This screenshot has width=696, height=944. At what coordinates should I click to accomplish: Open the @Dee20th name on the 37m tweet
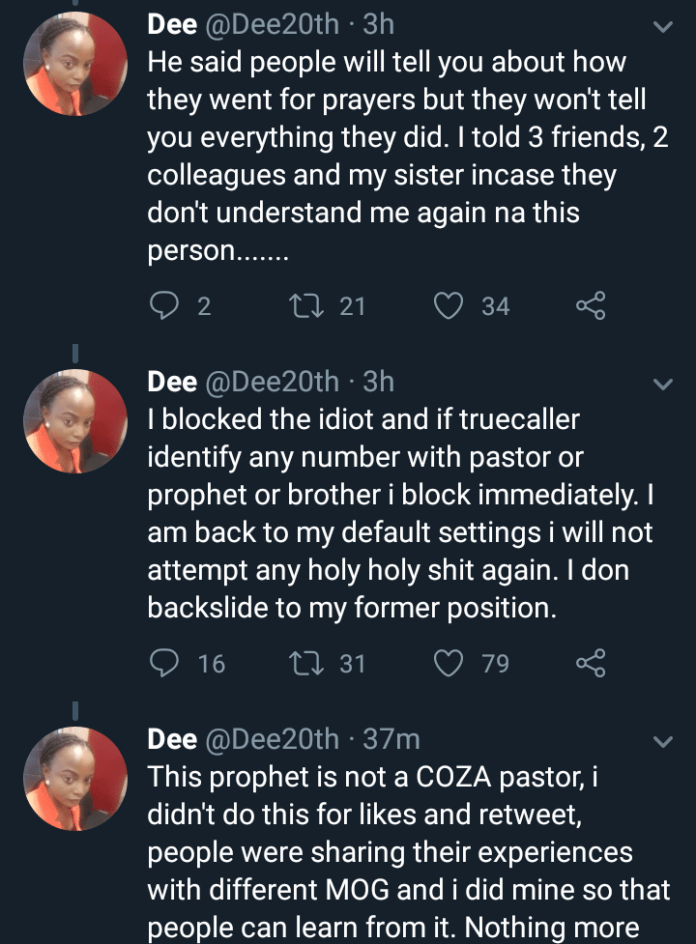coord(272,739)
